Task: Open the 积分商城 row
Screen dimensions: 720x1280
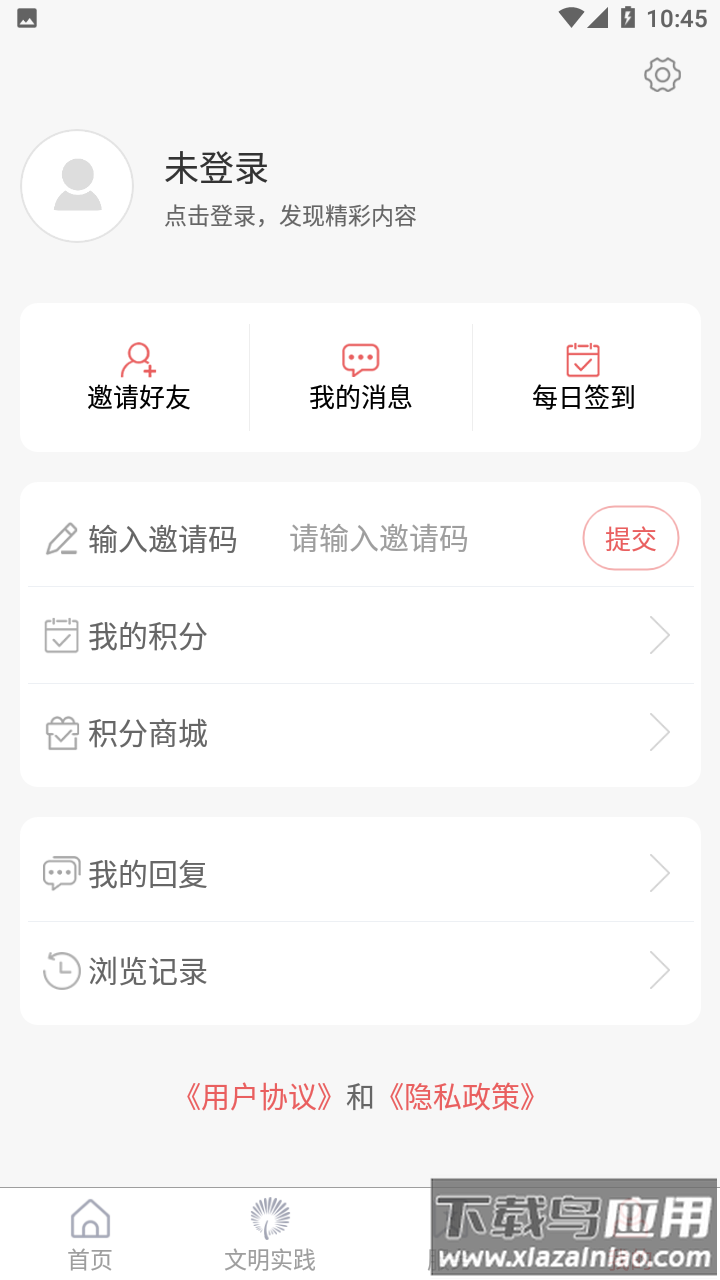Action: coord(360,734)
